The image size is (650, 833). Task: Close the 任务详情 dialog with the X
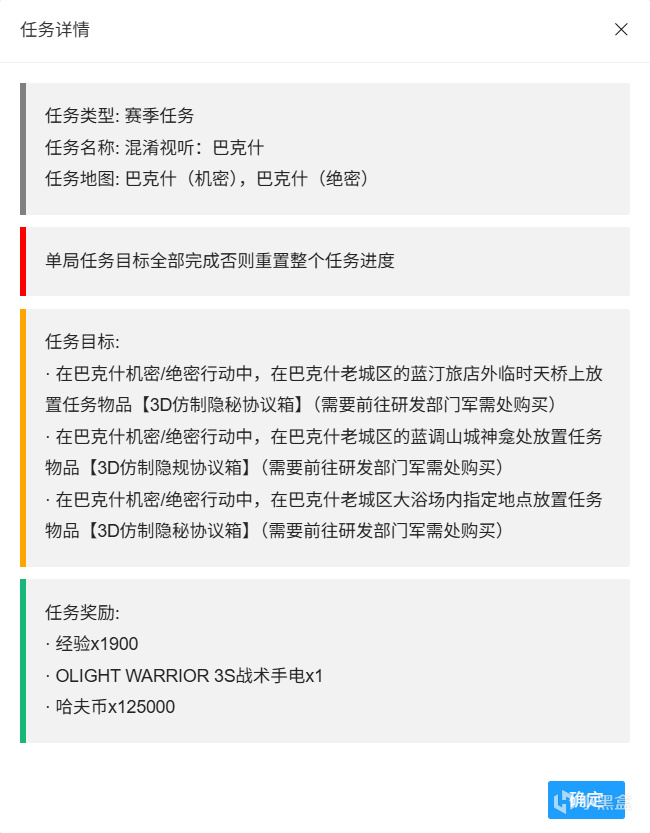[621, 29]
